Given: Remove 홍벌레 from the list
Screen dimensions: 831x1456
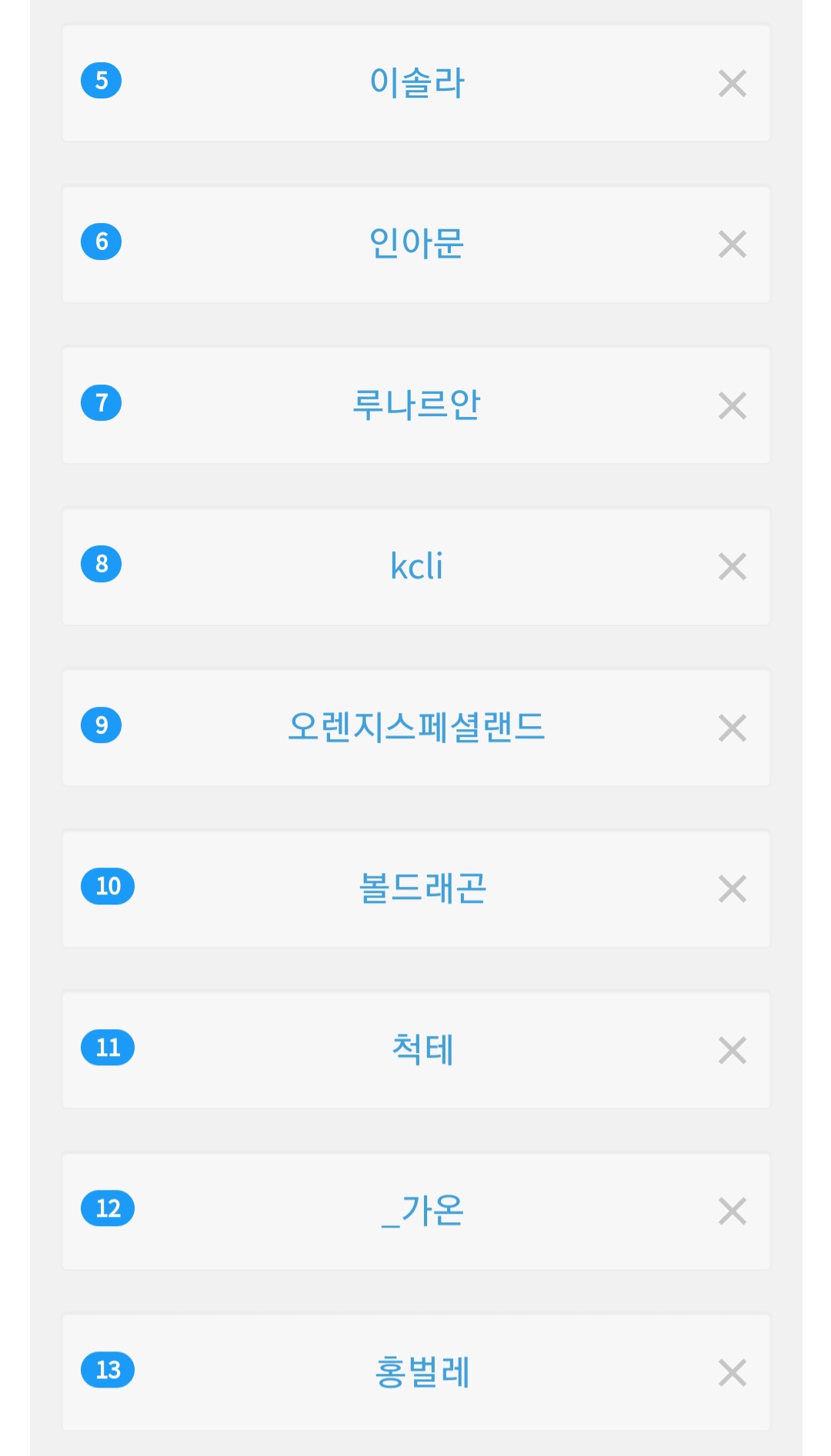Looking at the screenshot, I should coord(732,1372).
